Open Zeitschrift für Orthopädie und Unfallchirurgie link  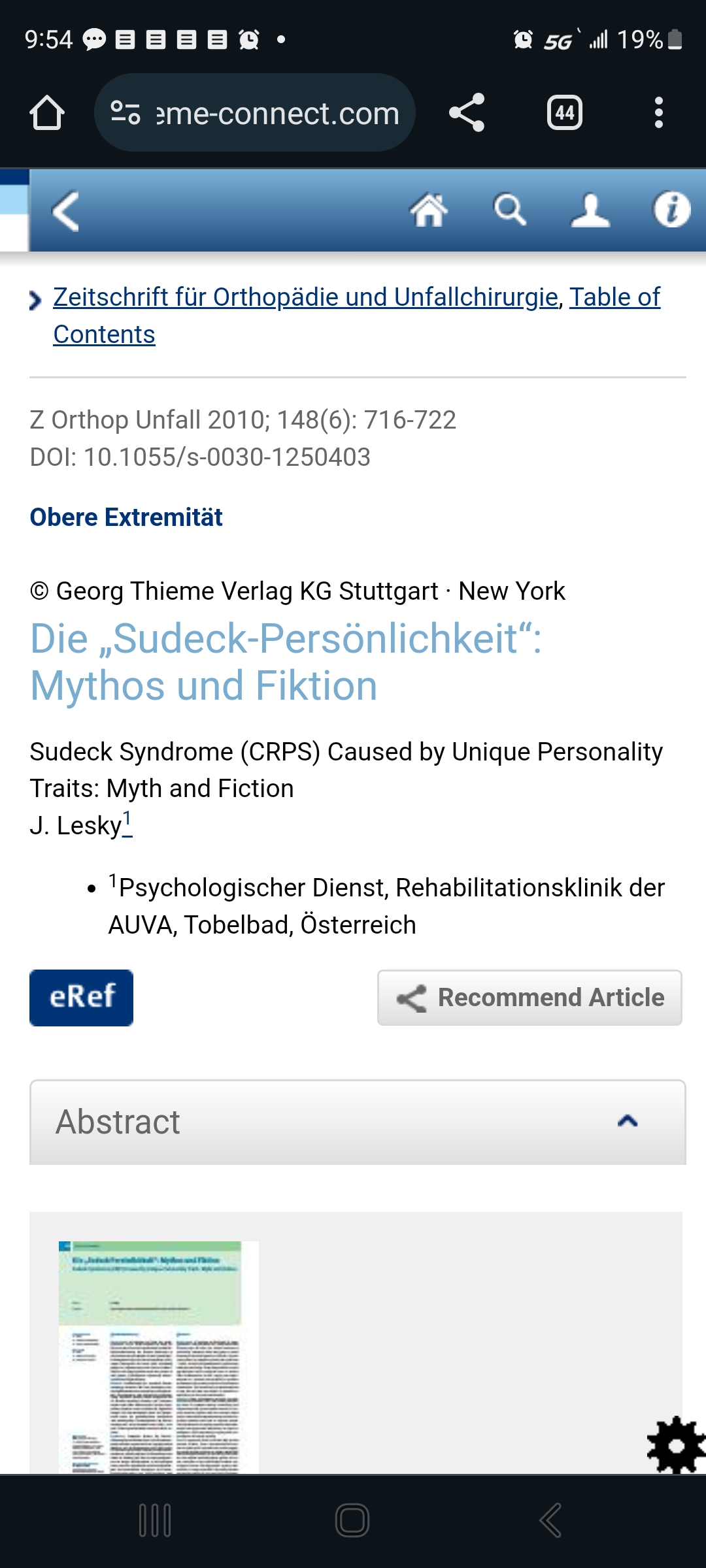coord(305,297)
